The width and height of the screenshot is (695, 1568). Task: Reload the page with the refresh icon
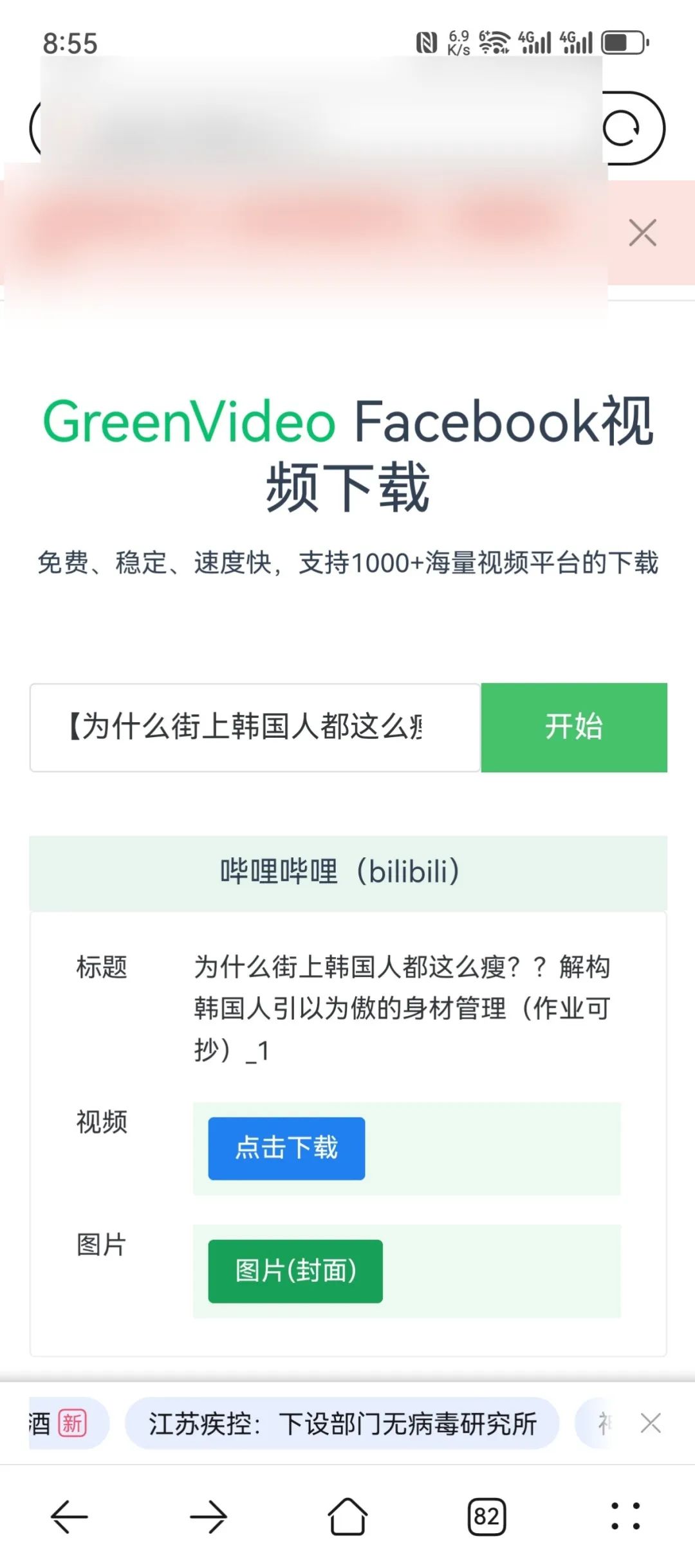pos(622,129)
